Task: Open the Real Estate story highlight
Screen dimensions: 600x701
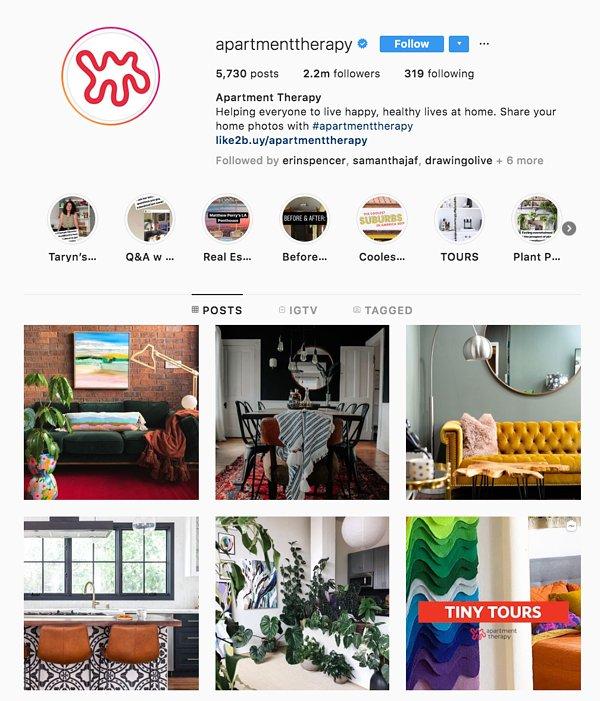Action: tap(227, 219)
